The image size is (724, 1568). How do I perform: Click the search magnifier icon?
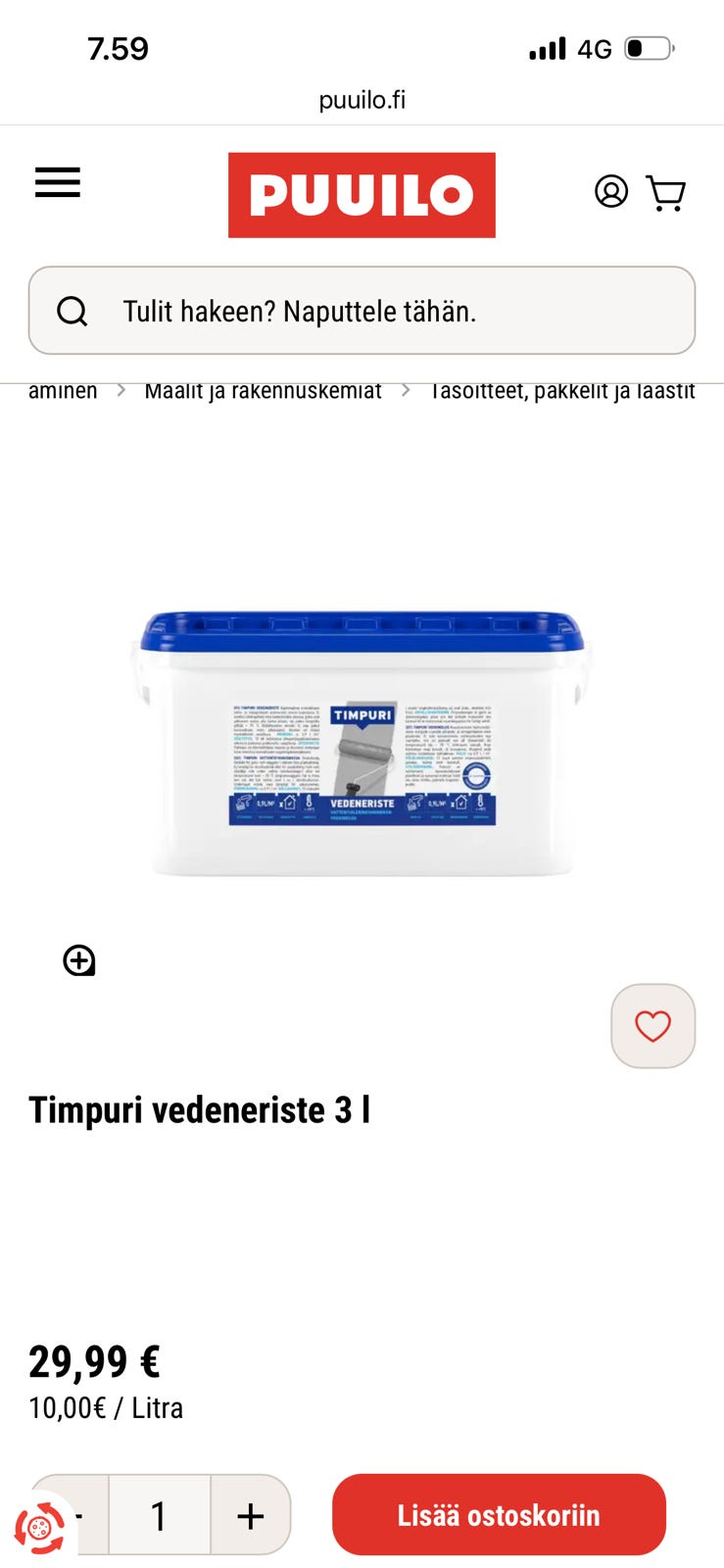72,312
